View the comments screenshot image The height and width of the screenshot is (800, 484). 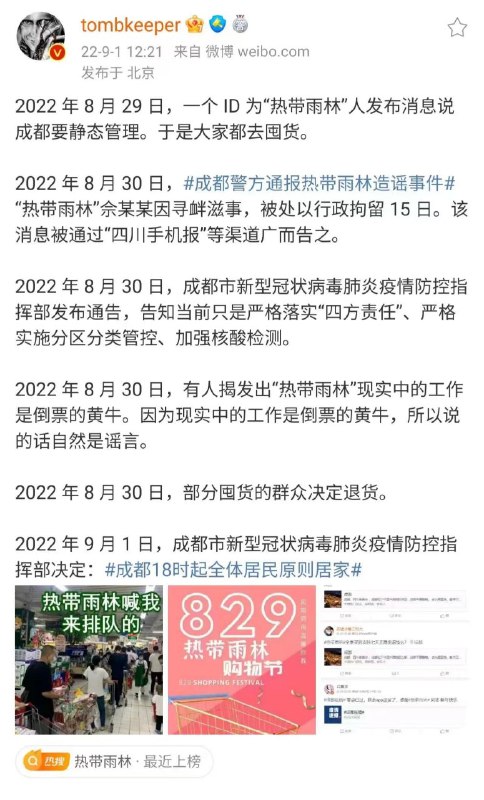click(x=395, y=660)
